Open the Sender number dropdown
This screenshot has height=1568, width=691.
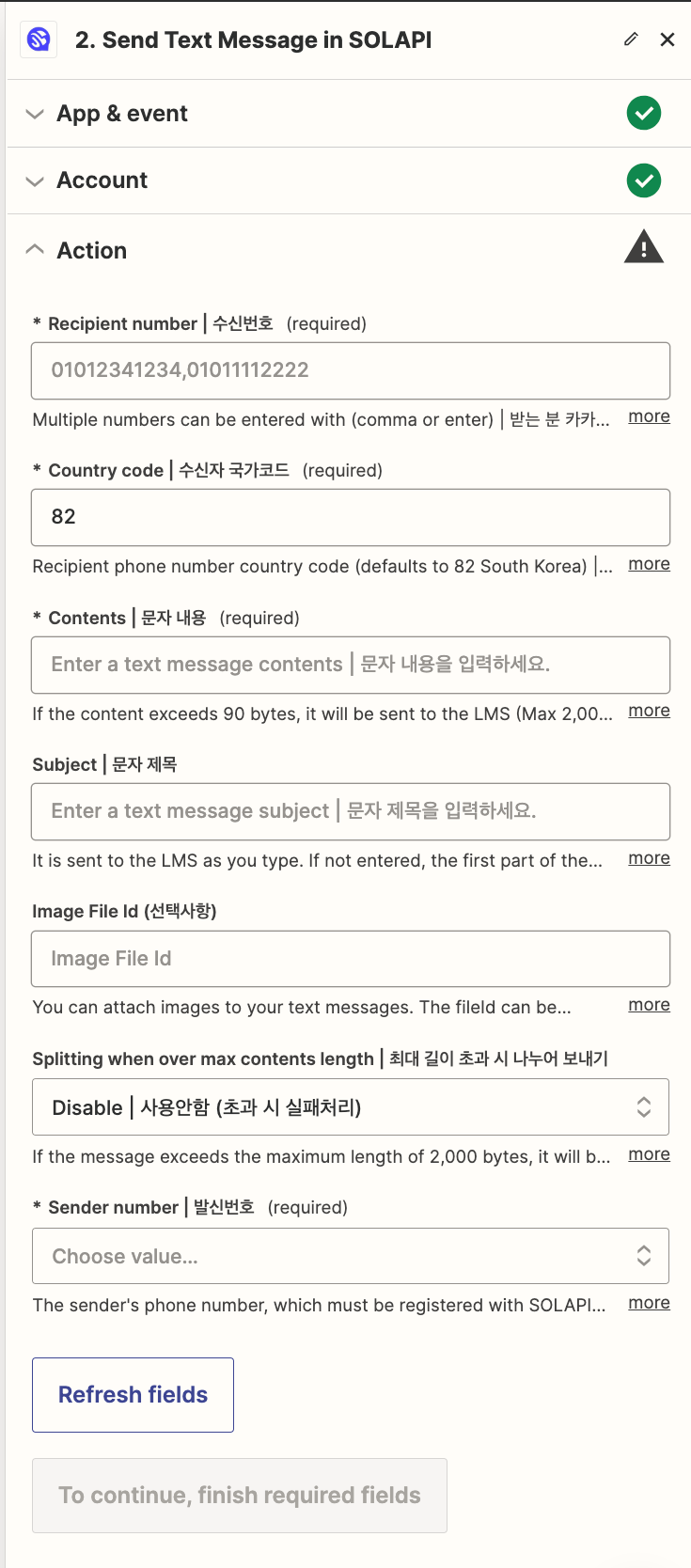351,1256
